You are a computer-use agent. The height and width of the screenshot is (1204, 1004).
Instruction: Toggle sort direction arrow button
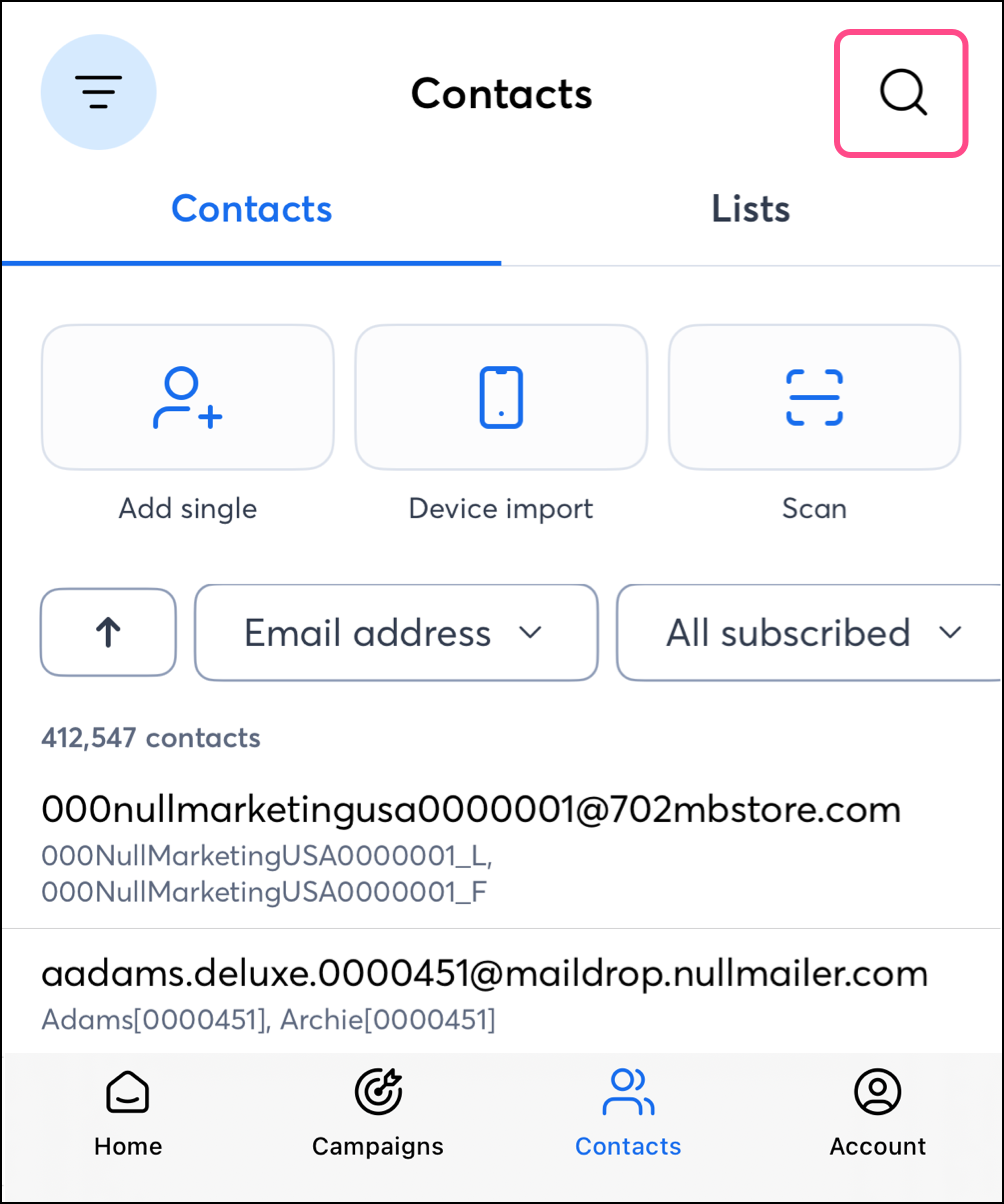(108, 633)
